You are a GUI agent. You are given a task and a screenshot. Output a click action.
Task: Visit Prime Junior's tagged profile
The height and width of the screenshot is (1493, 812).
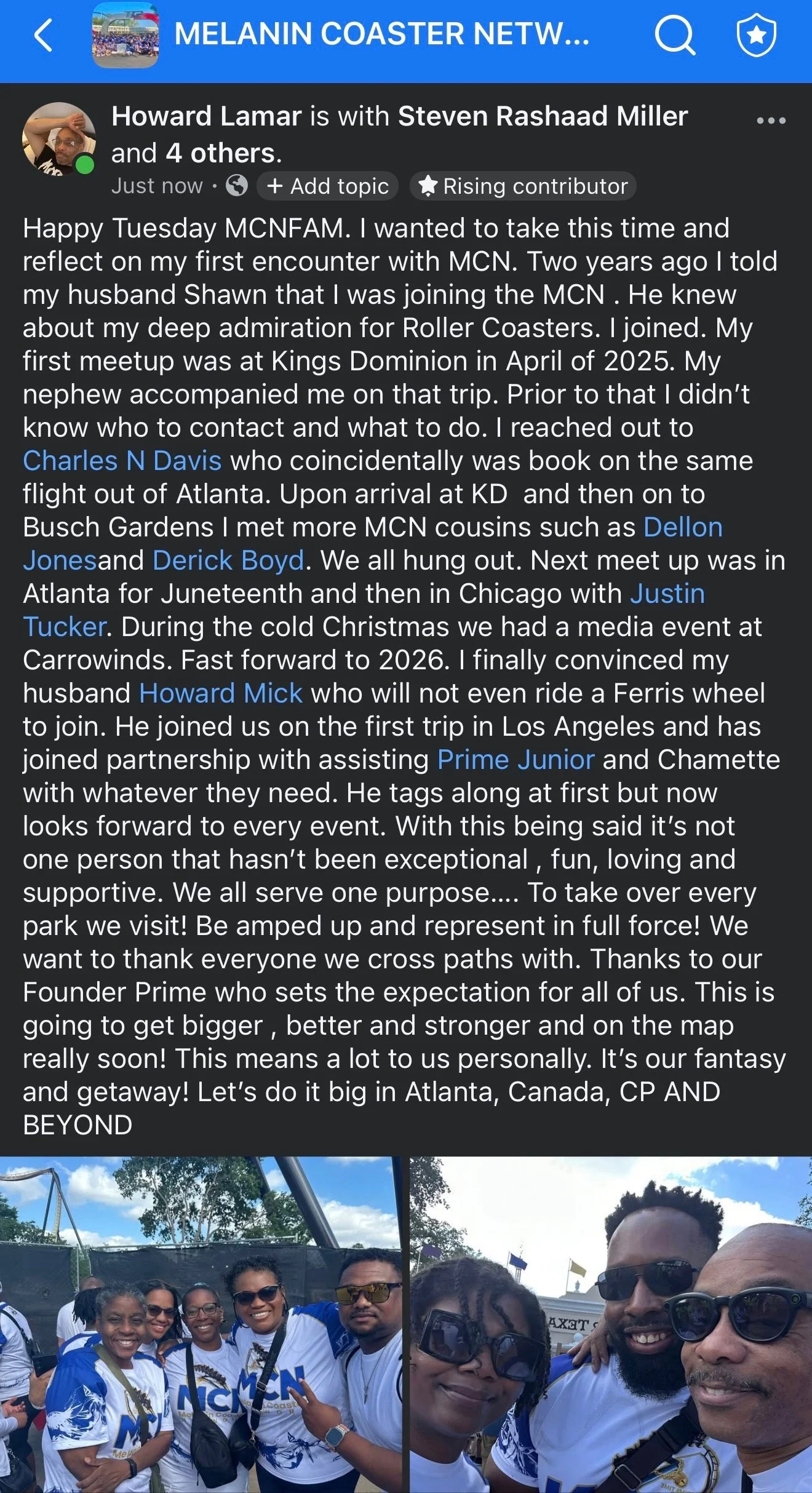pyautogui.click(x=515, y=760)
